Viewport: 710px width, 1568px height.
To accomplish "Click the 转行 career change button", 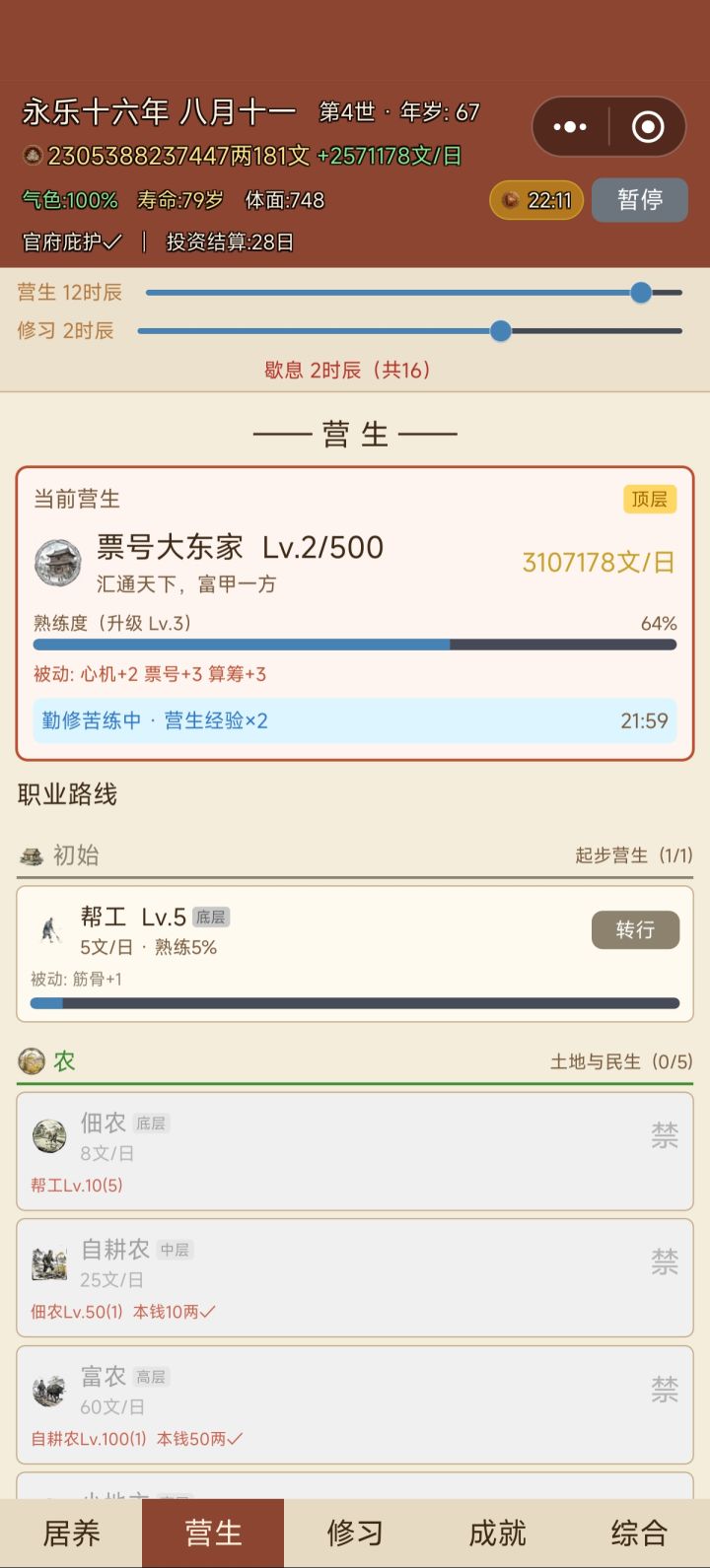I will [x=635, y=928].
